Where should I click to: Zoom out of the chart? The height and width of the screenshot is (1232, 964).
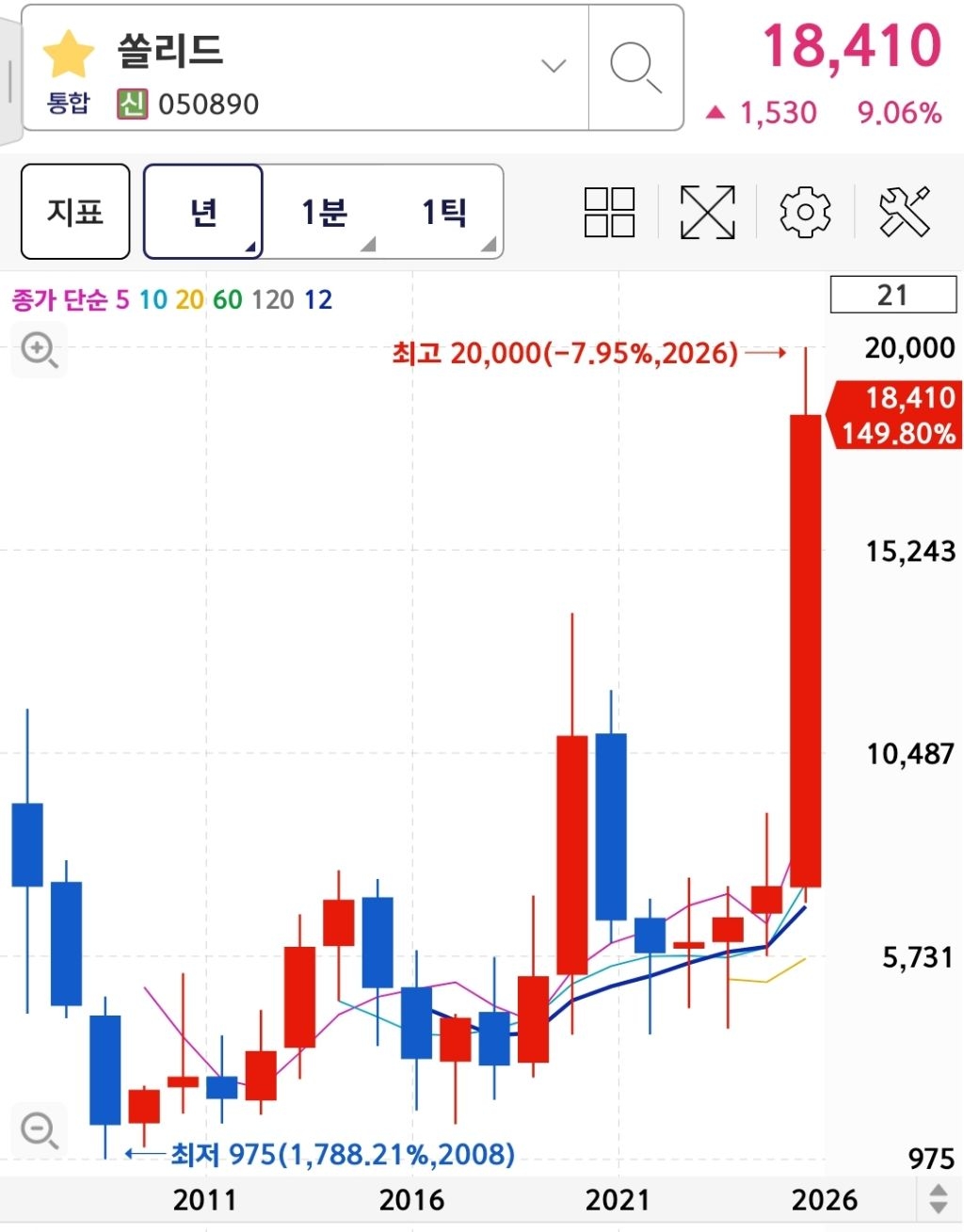click(40, 1128)
